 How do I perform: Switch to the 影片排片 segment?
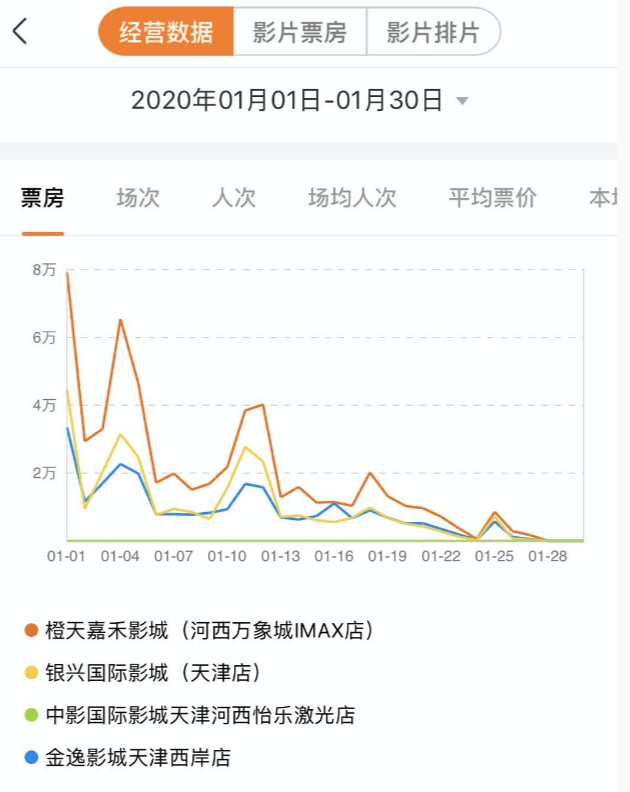(432, 33)
